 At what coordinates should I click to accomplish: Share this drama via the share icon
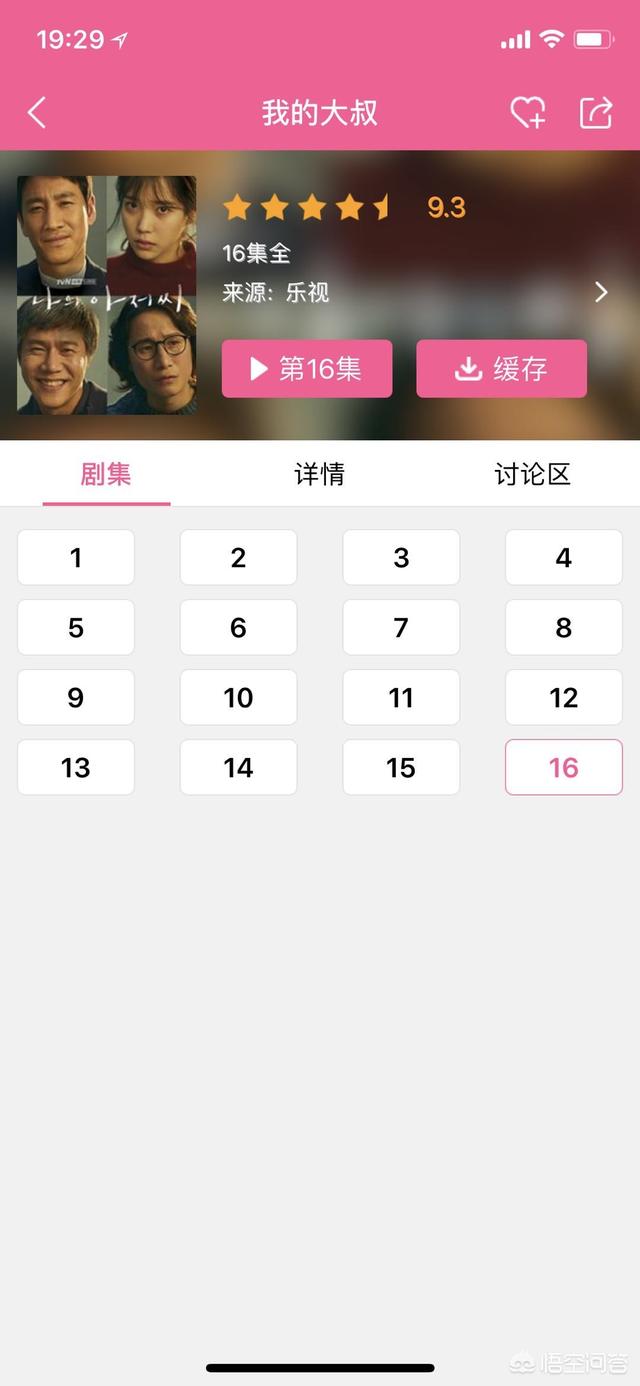(596, 113)
